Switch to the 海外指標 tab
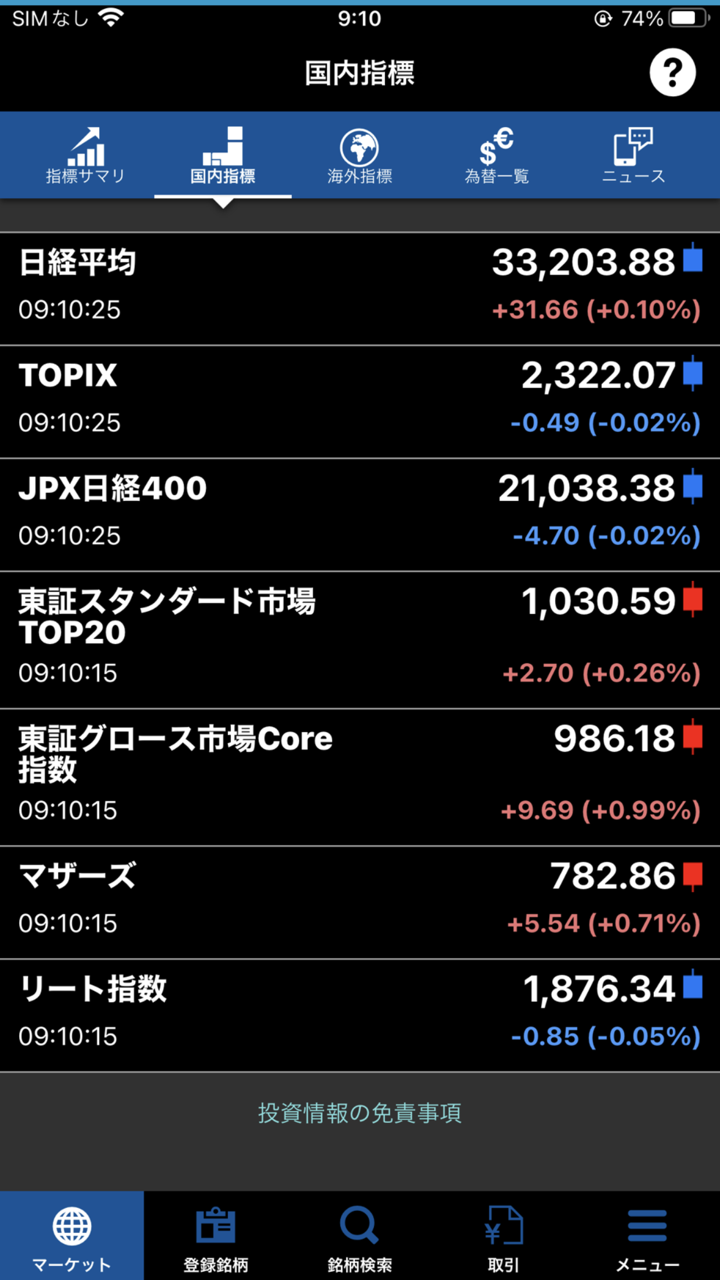The image size is (720, 1280). (359, 156)
